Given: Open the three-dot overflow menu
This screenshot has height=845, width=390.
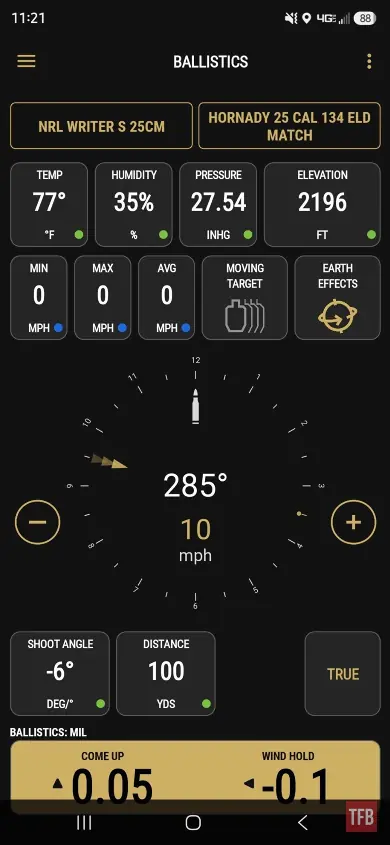Looking at the screenshot, I should tap(369, 61).
